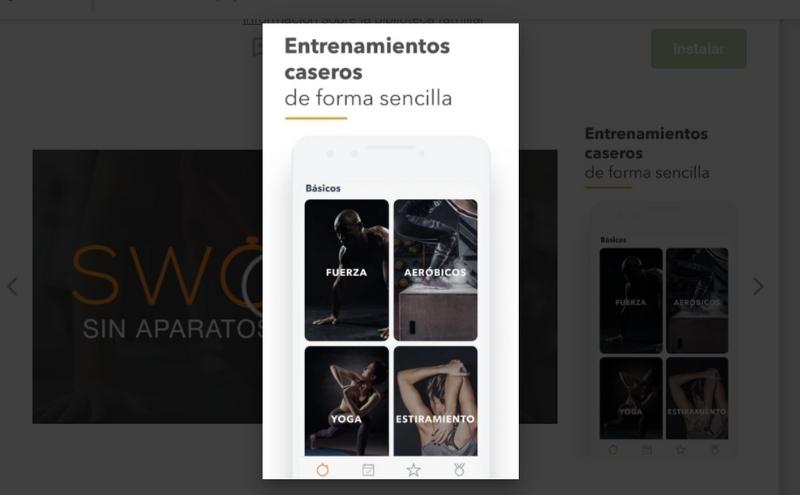Tap the Instalar button
The width and height of the screenshot is (800, 495).
tap(698, 49)
